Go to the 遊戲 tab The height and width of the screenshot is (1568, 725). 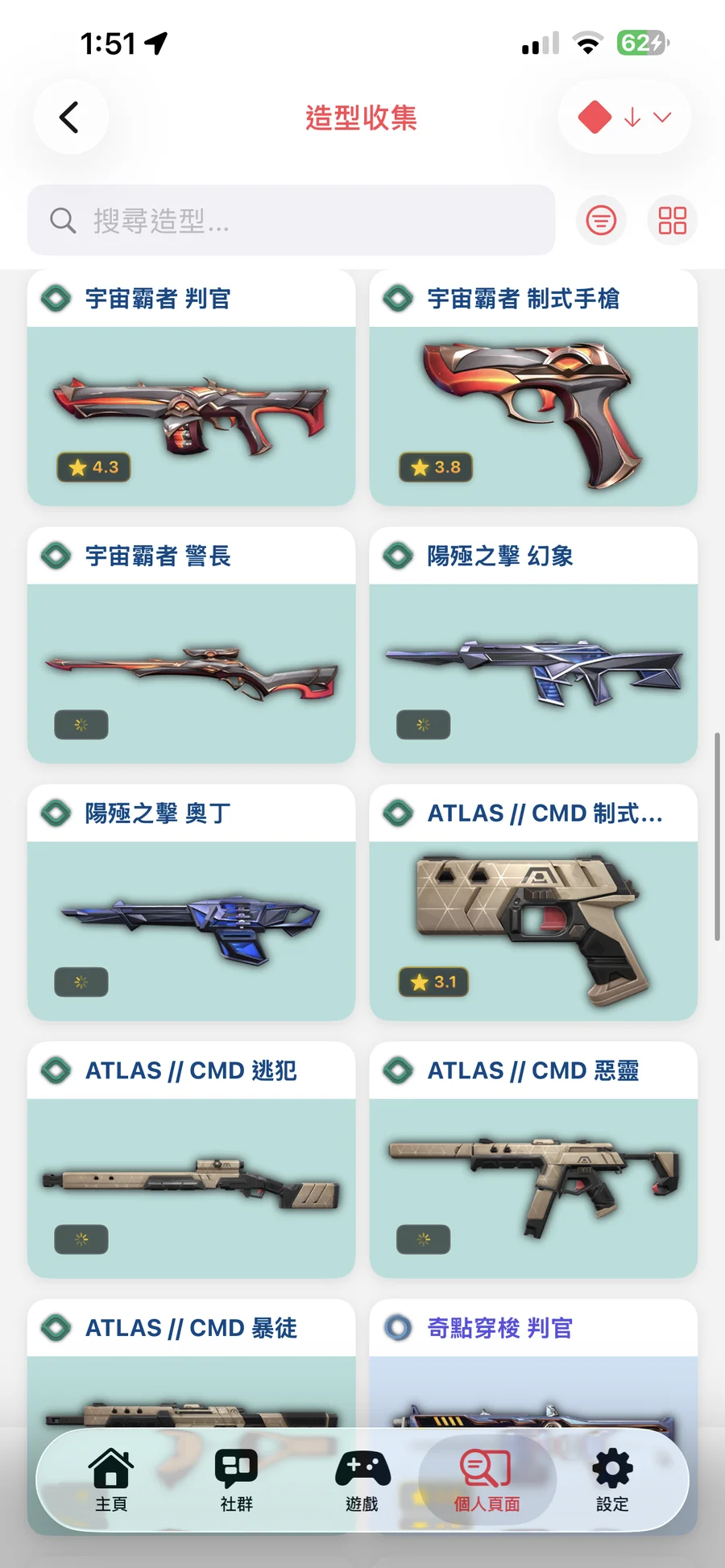coord(362,1480)
